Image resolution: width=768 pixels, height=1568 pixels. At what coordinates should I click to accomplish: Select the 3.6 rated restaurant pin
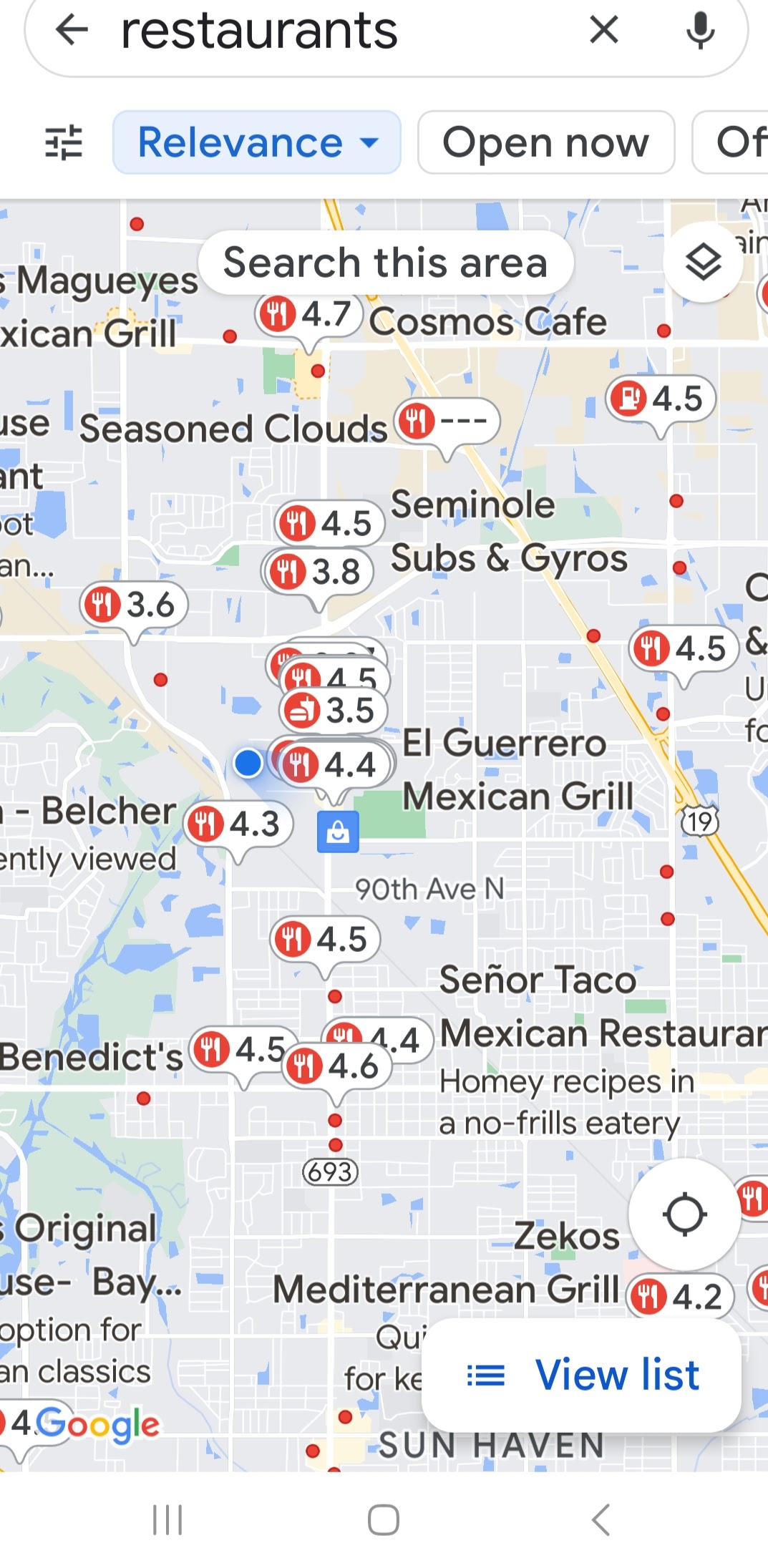point(134,605)
